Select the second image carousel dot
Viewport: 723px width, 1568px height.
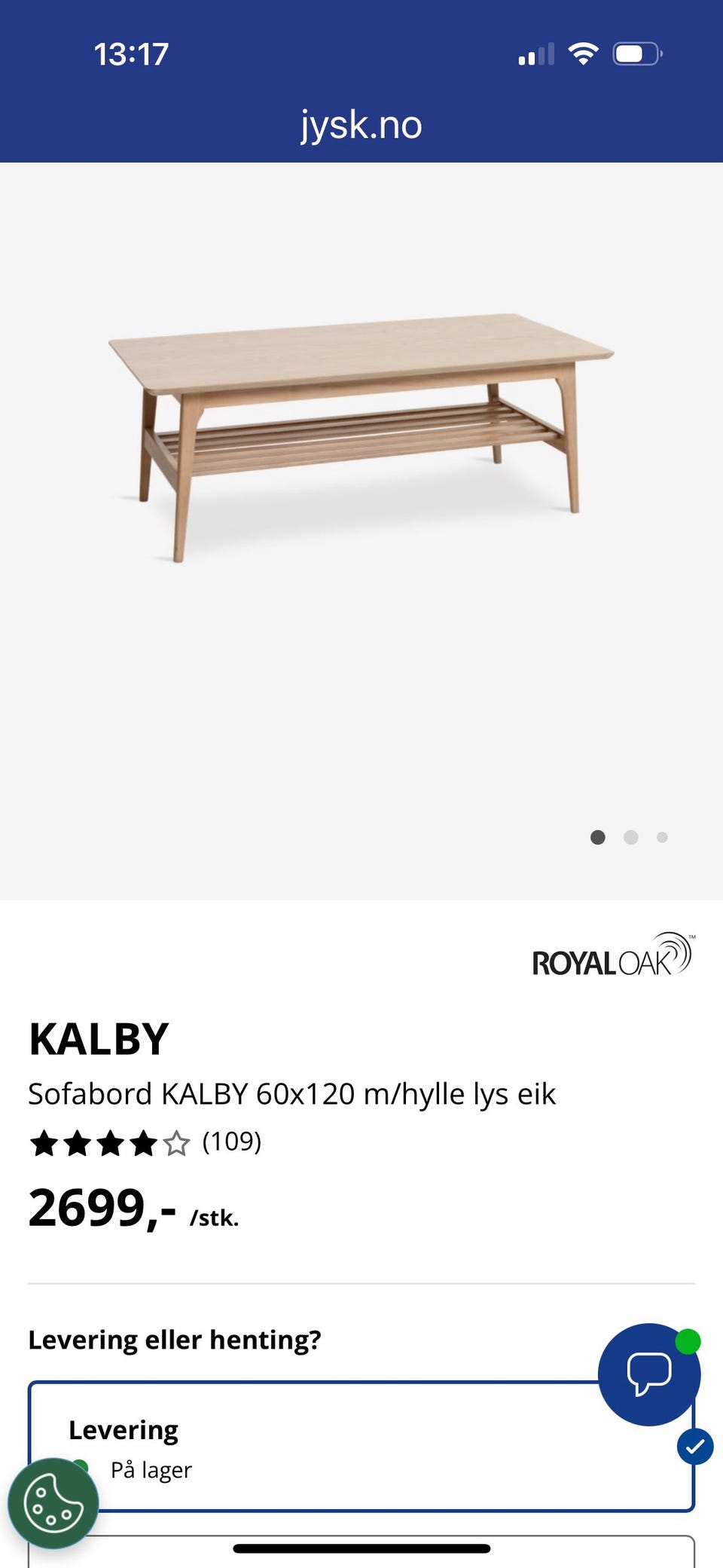point(630,837)
